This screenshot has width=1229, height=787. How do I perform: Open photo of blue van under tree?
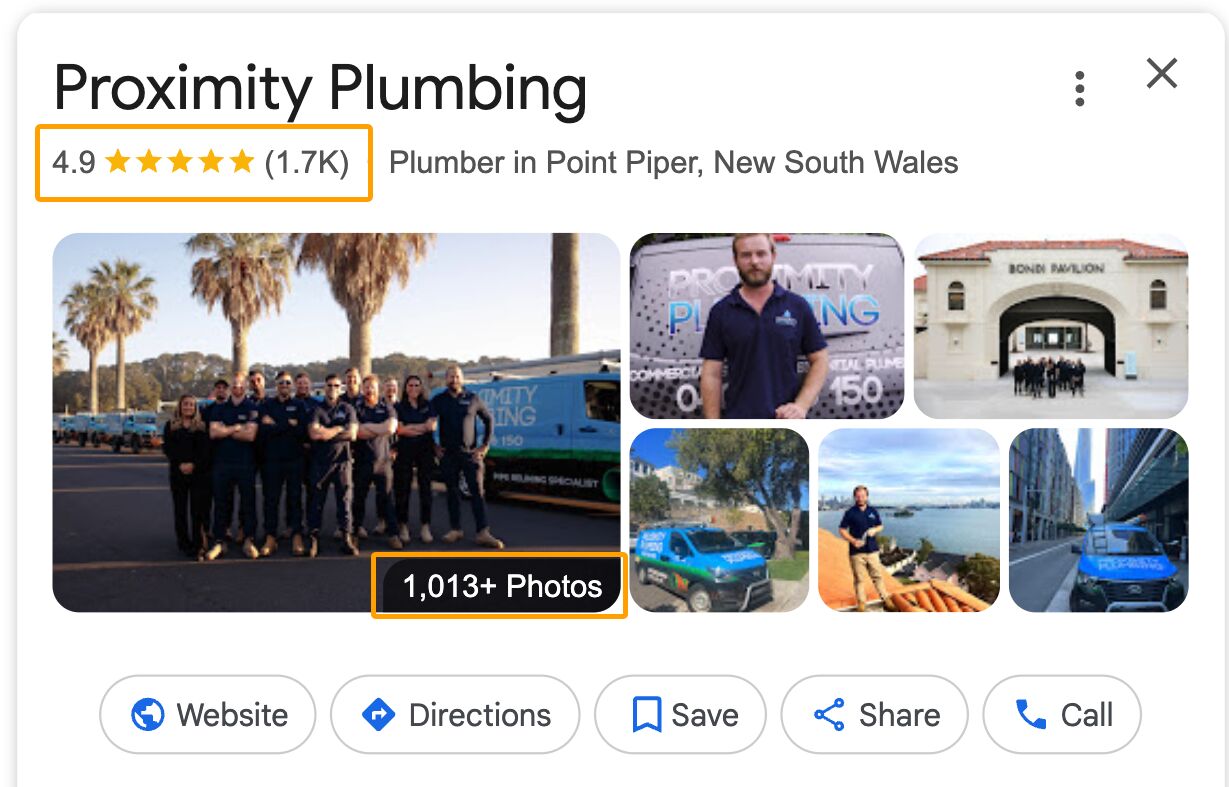[718, 520]
